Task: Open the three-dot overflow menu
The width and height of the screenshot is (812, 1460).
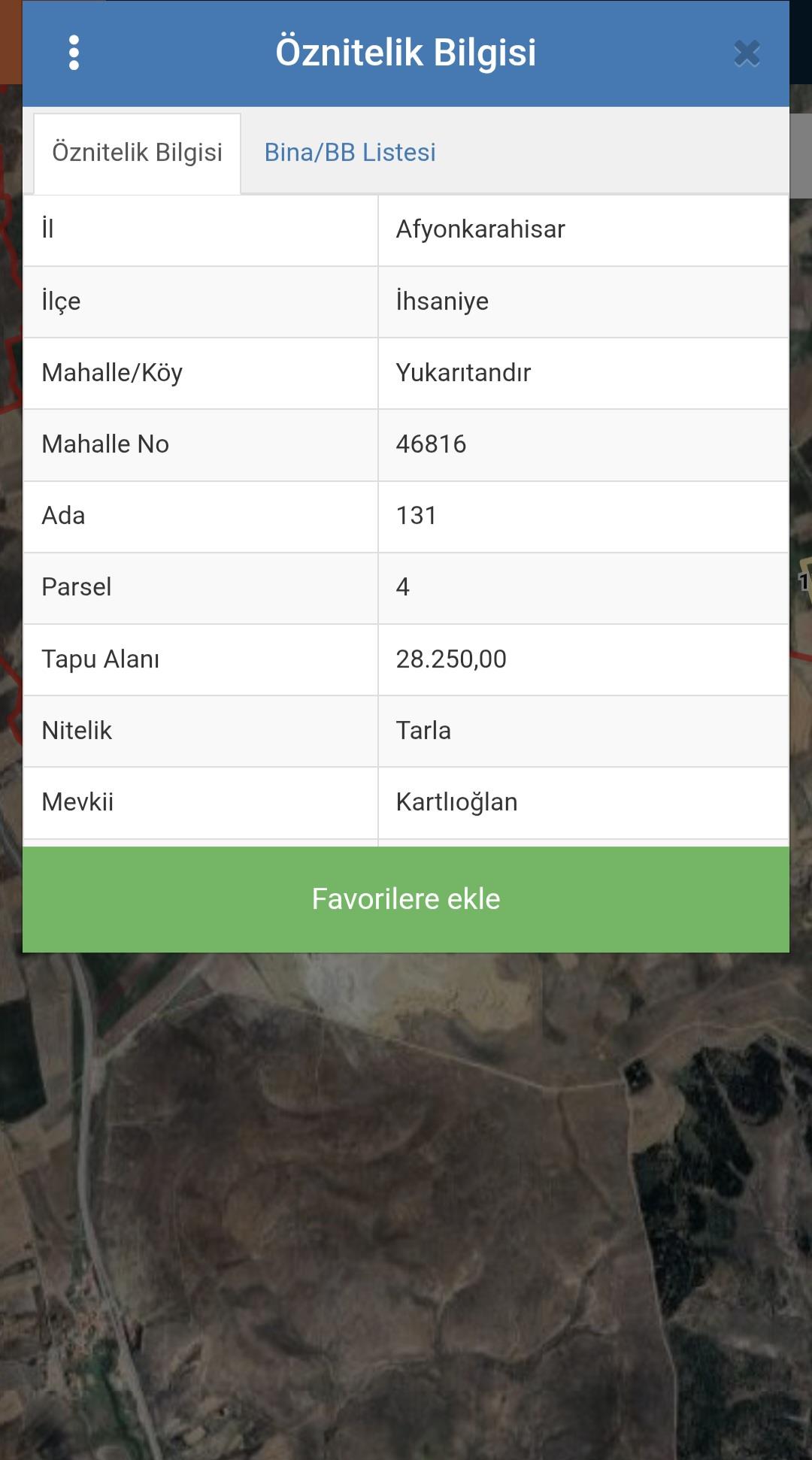Action: click(x=74, y=53)
